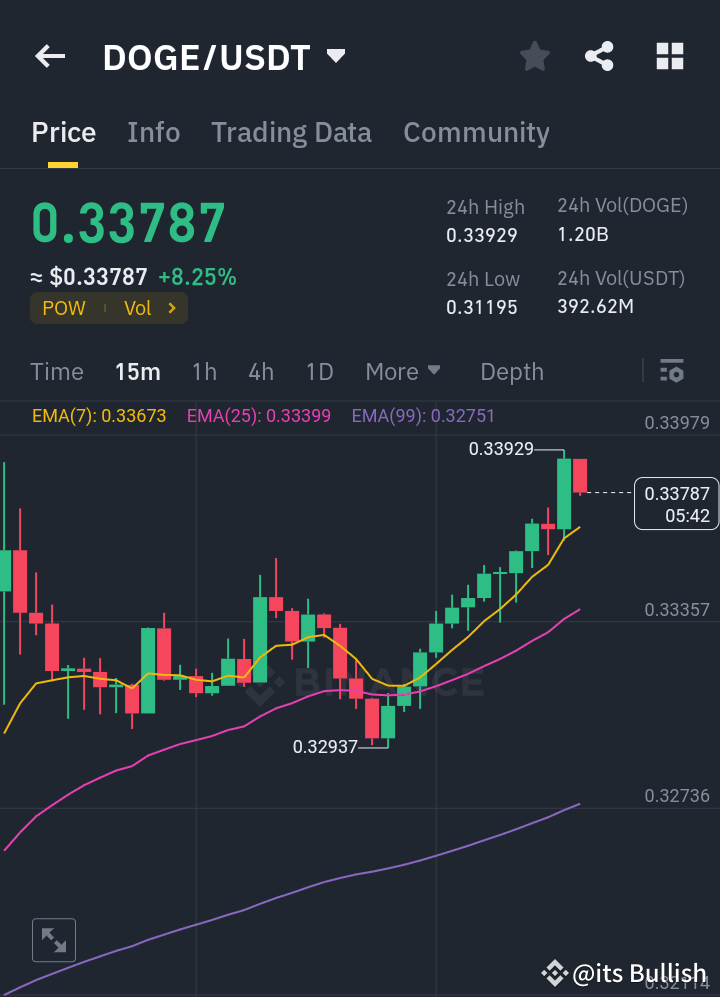Open the Community tab
Image resolution: width=720 pixels, height=997 pixels.
476,132
